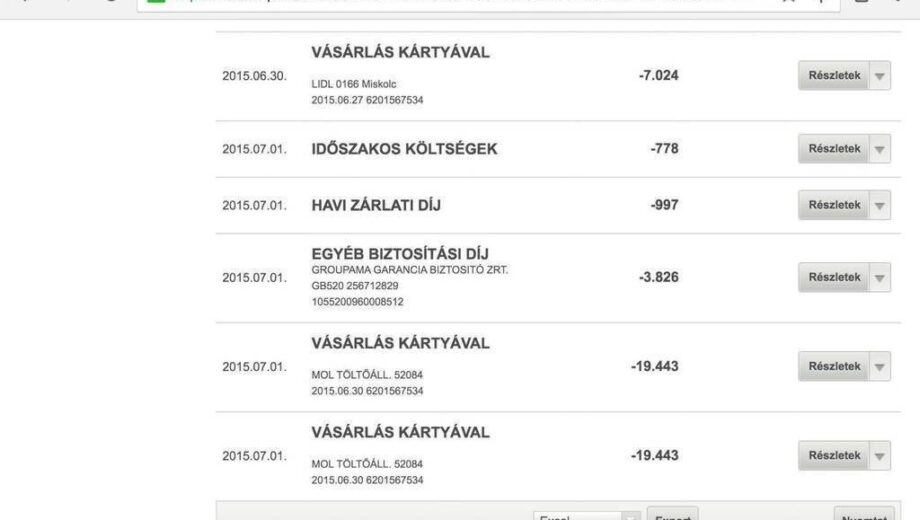Open the Excel export format dropdown
The height and width of the screenshot is (520, 920).
pos(587,516)
